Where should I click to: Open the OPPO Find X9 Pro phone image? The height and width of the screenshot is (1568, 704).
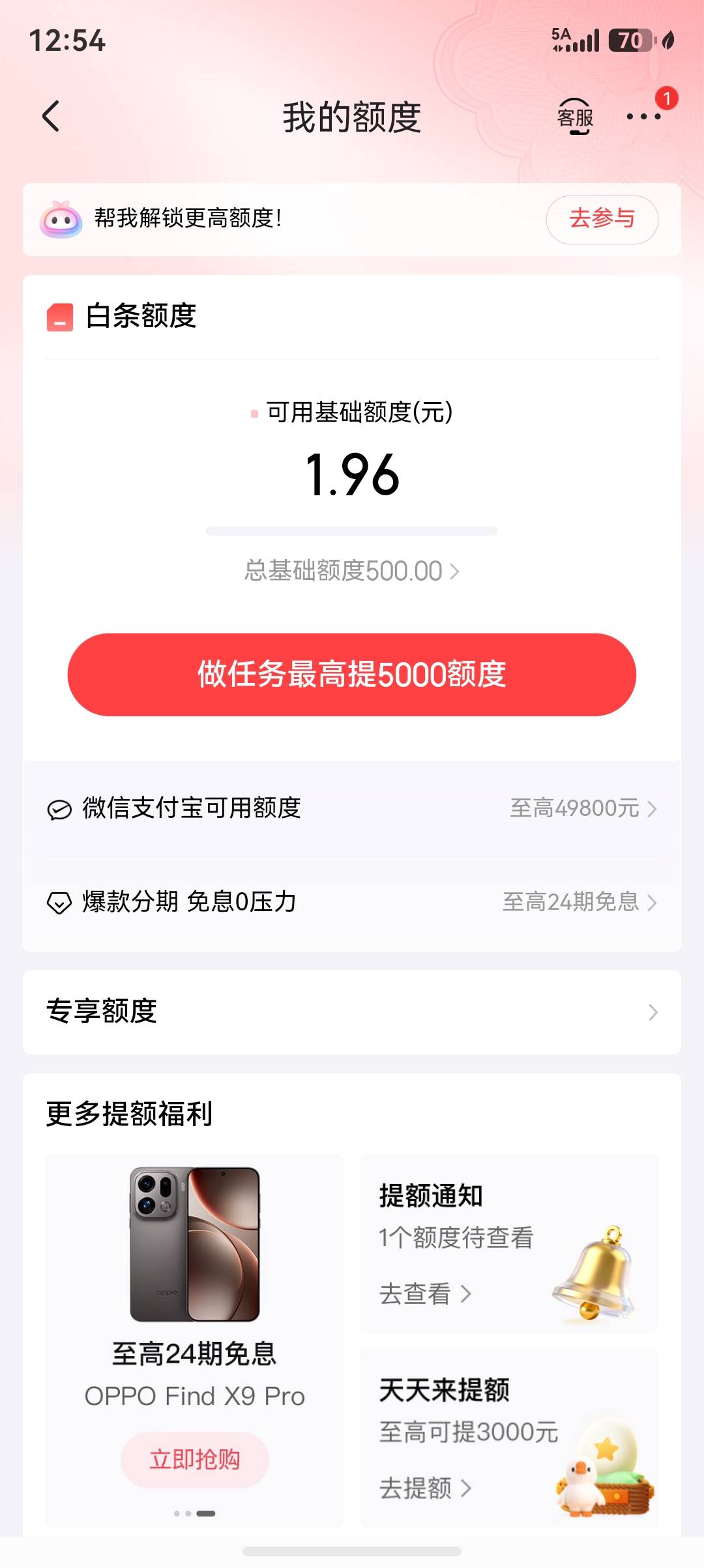195,1244
